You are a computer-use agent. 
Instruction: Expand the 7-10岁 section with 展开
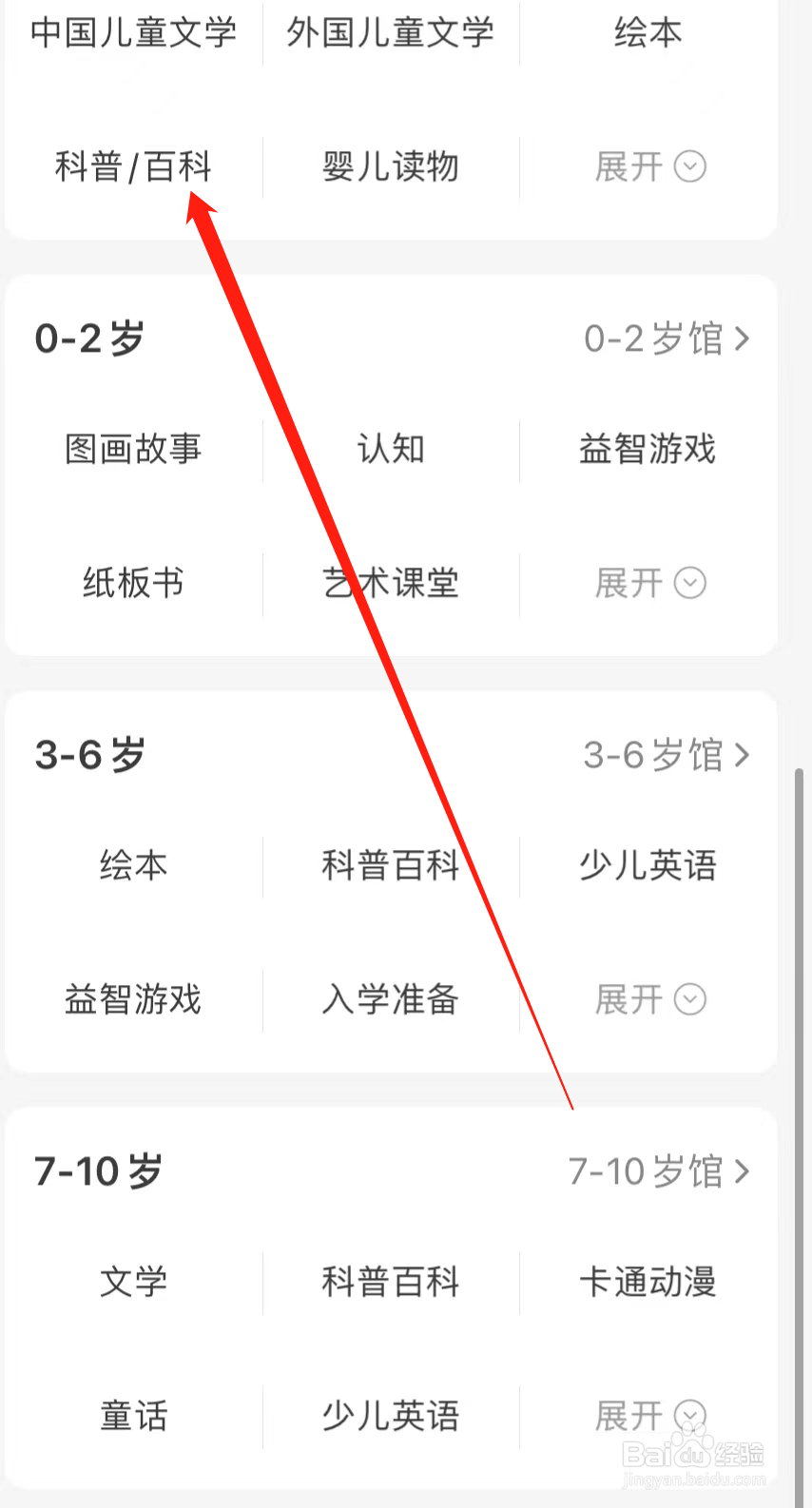coord(649,1416)
